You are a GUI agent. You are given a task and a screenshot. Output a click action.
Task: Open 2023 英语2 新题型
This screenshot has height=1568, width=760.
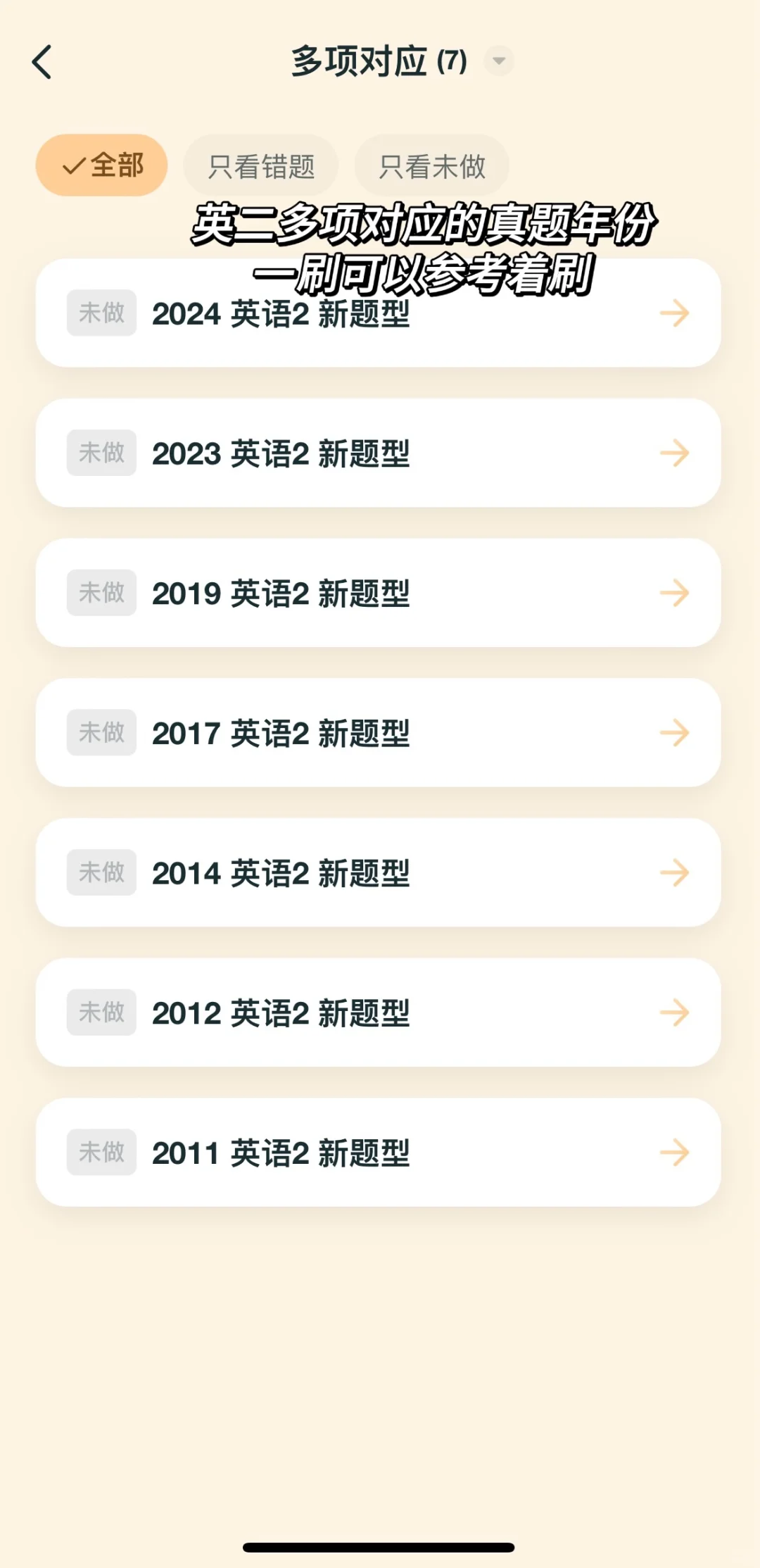point(379,453)
